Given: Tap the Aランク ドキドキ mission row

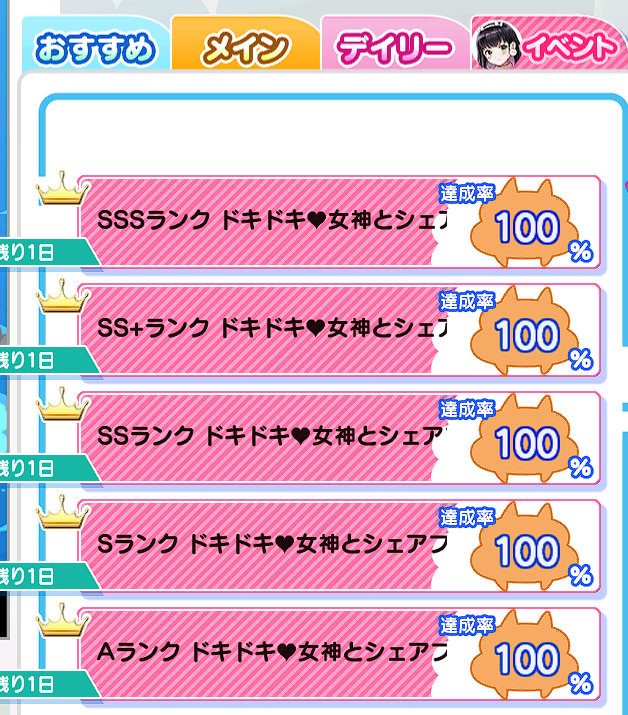Looking at the screenshot, I should [x=340, y=653].
